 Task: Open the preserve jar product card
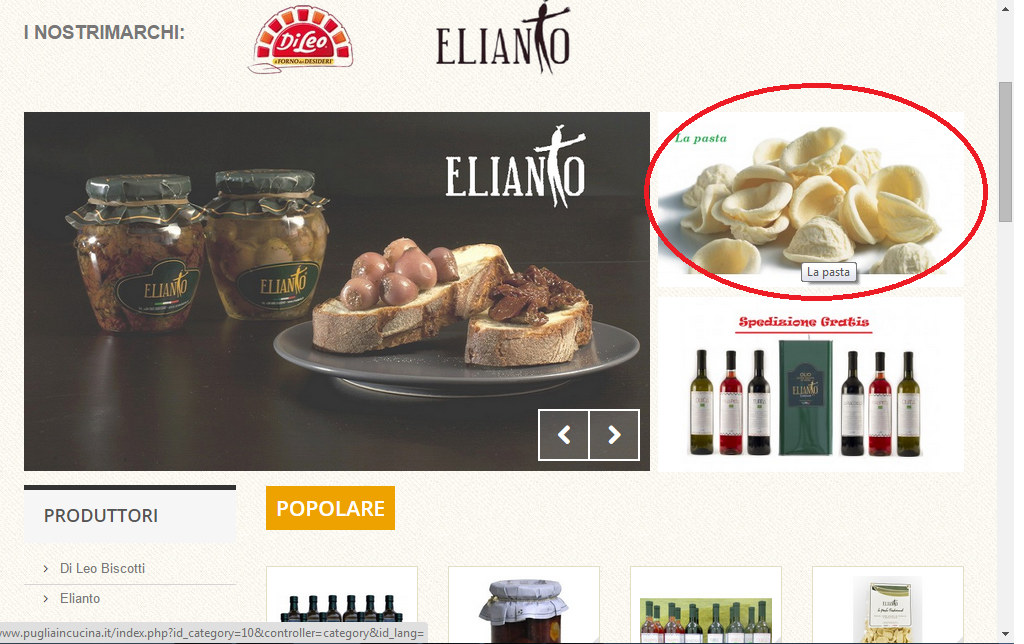tap(524, 605)
